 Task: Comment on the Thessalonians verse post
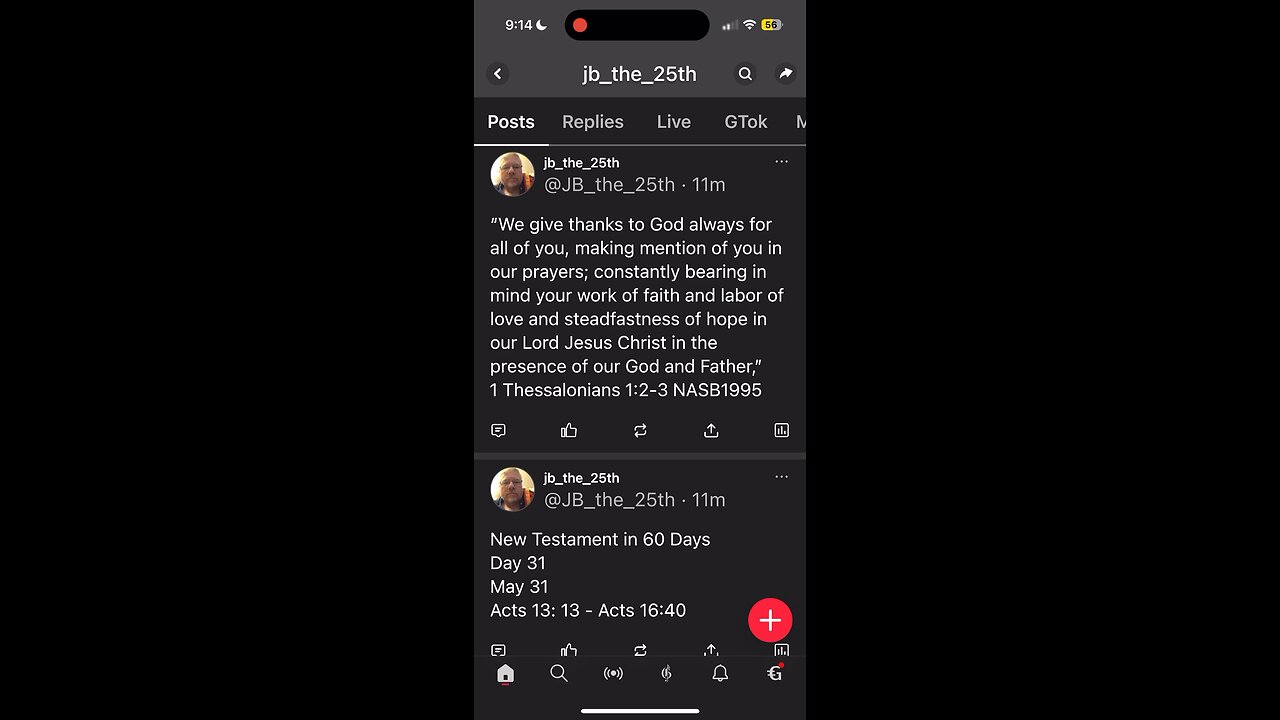coord(498,430)
